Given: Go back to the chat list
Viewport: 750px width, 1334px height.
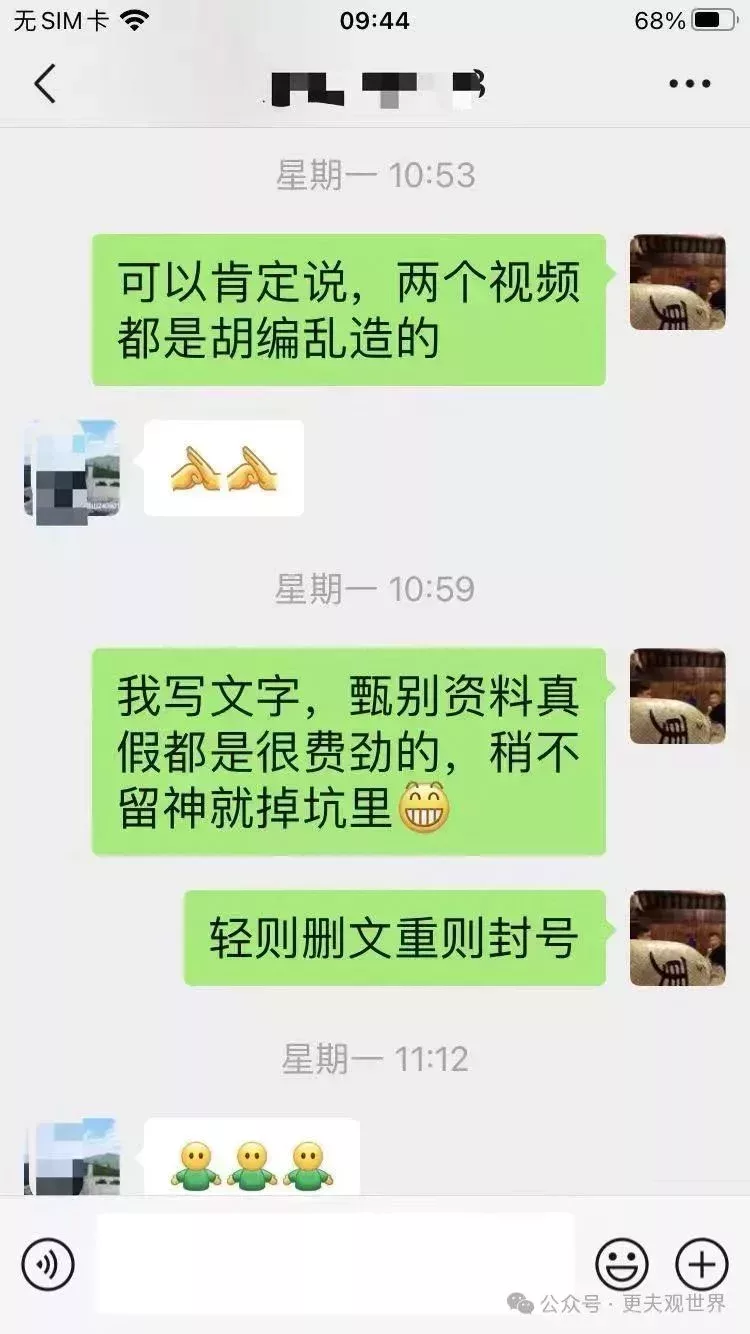Looking at the screenshot, I should click(44, 84).
